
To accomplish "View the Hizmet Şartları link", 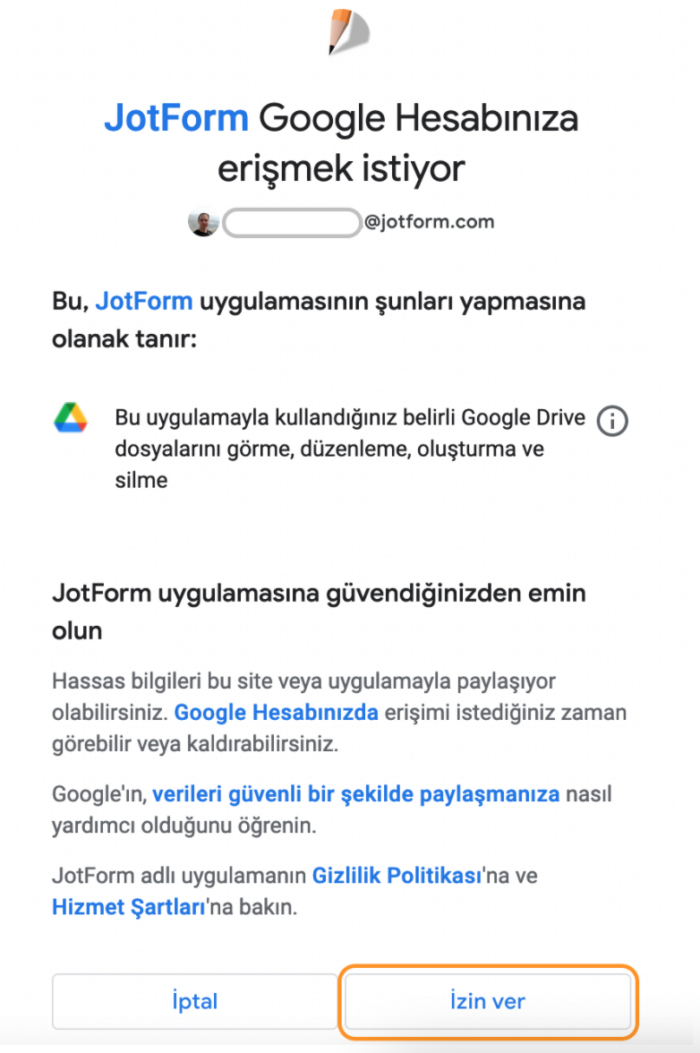I will click(129, 908).
